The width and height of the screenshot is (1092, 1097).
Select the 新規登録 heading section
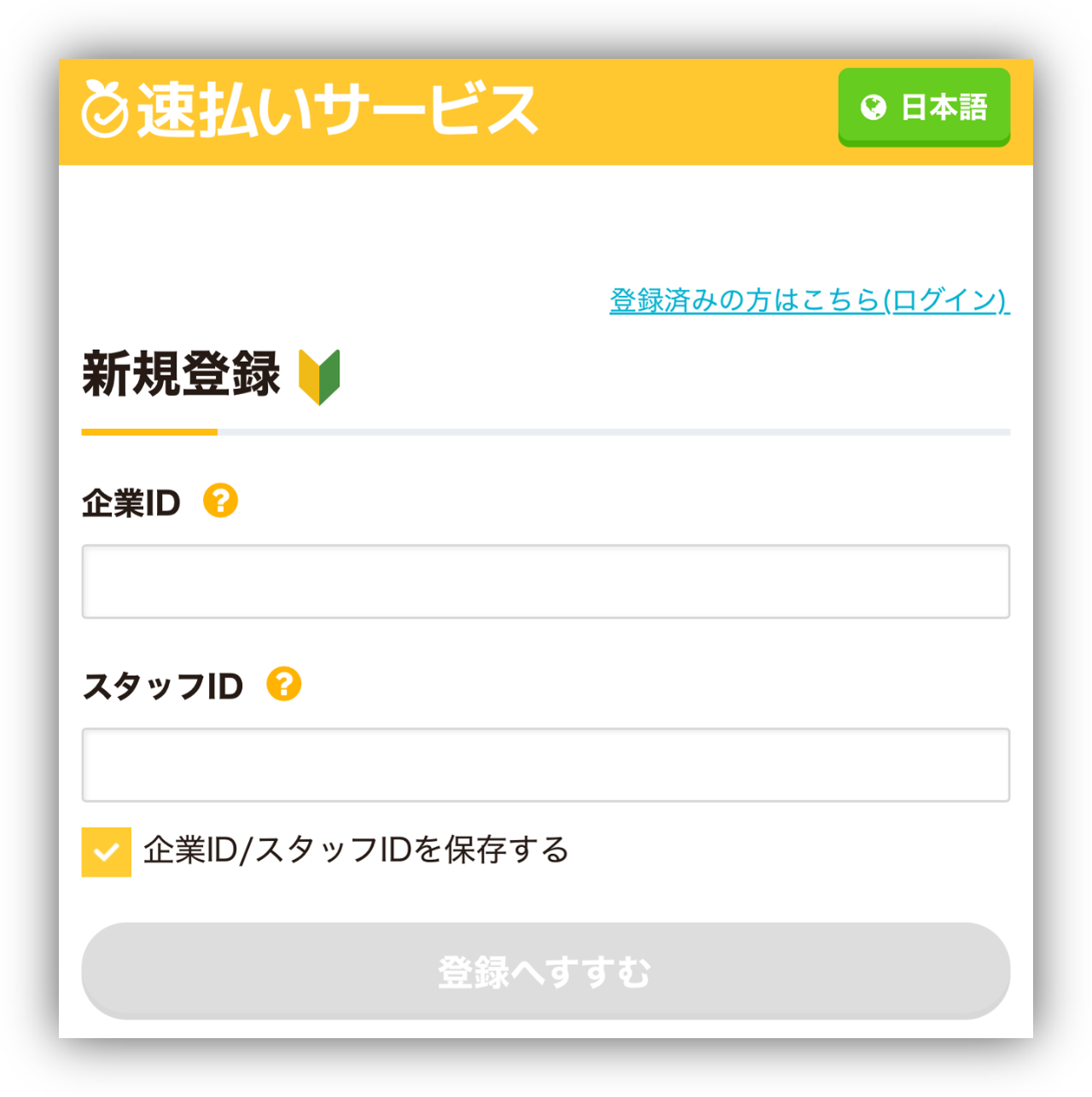click(x=181, y=373)
